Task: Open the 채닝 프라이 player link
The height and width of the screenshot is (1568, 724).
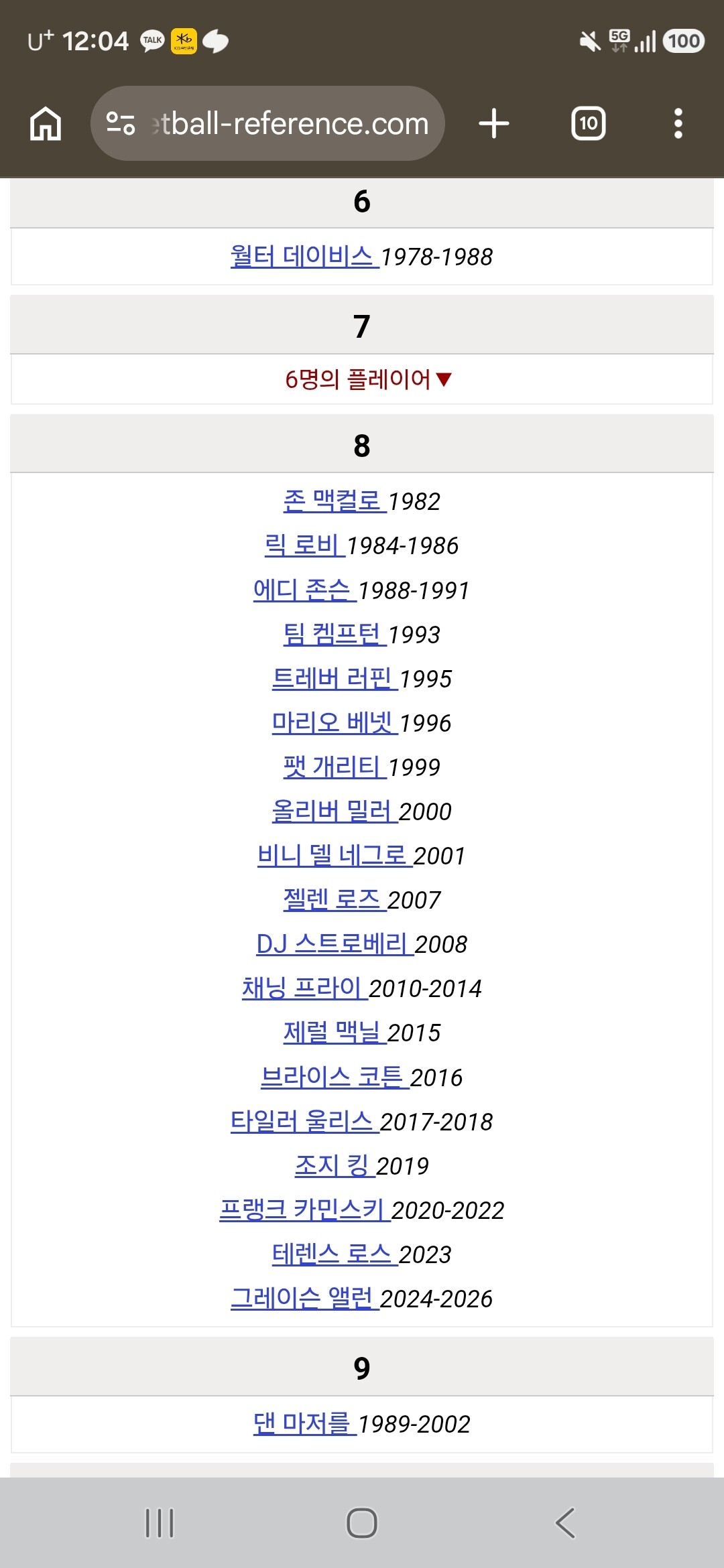Action: click(305, 988)
